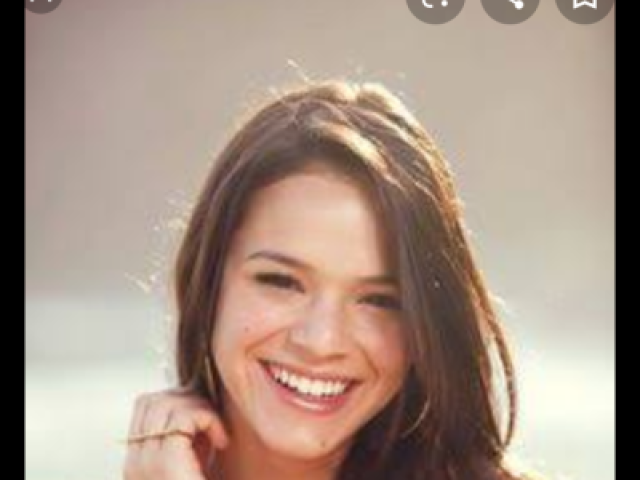Share this image

[x=516, y=3]
